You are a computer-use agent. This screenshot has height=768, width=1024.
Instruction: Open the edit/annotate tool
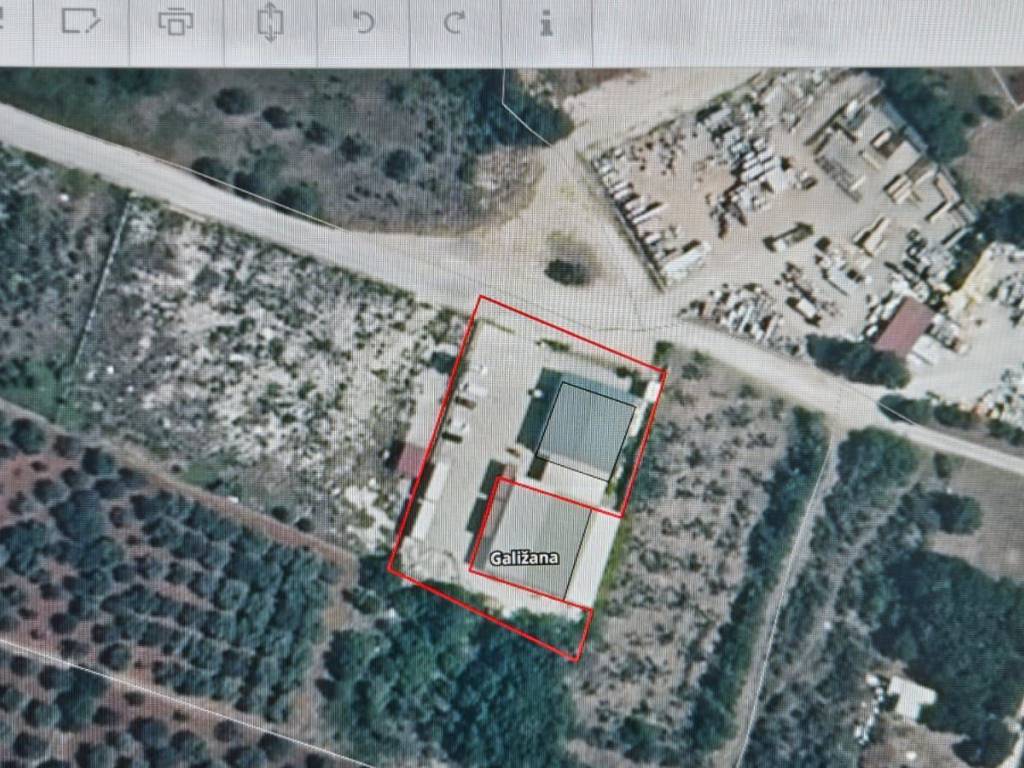pos(82,22)
